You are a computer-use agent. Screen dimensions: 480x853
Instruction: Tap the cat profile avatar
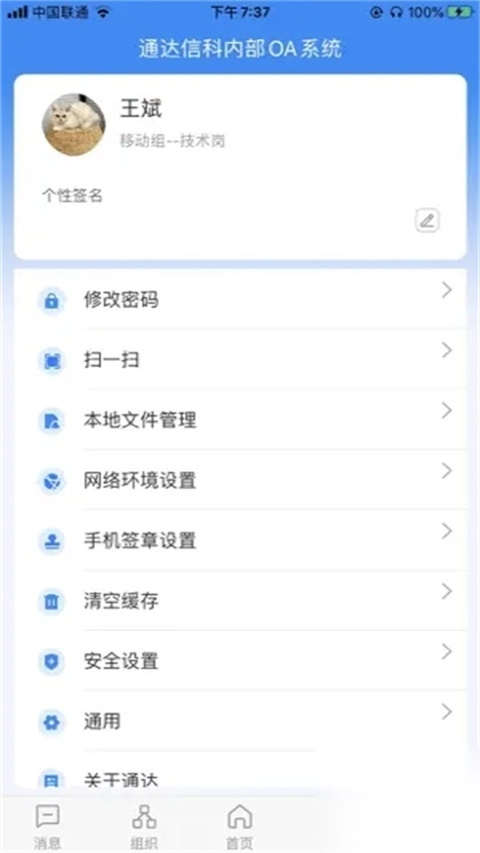coord(73,125)
